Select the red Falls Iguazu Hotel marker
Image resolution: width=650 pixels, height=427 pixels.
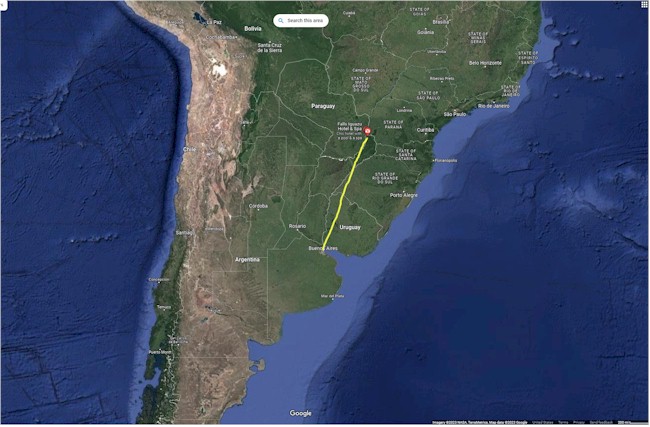click(x=367, y=131)
